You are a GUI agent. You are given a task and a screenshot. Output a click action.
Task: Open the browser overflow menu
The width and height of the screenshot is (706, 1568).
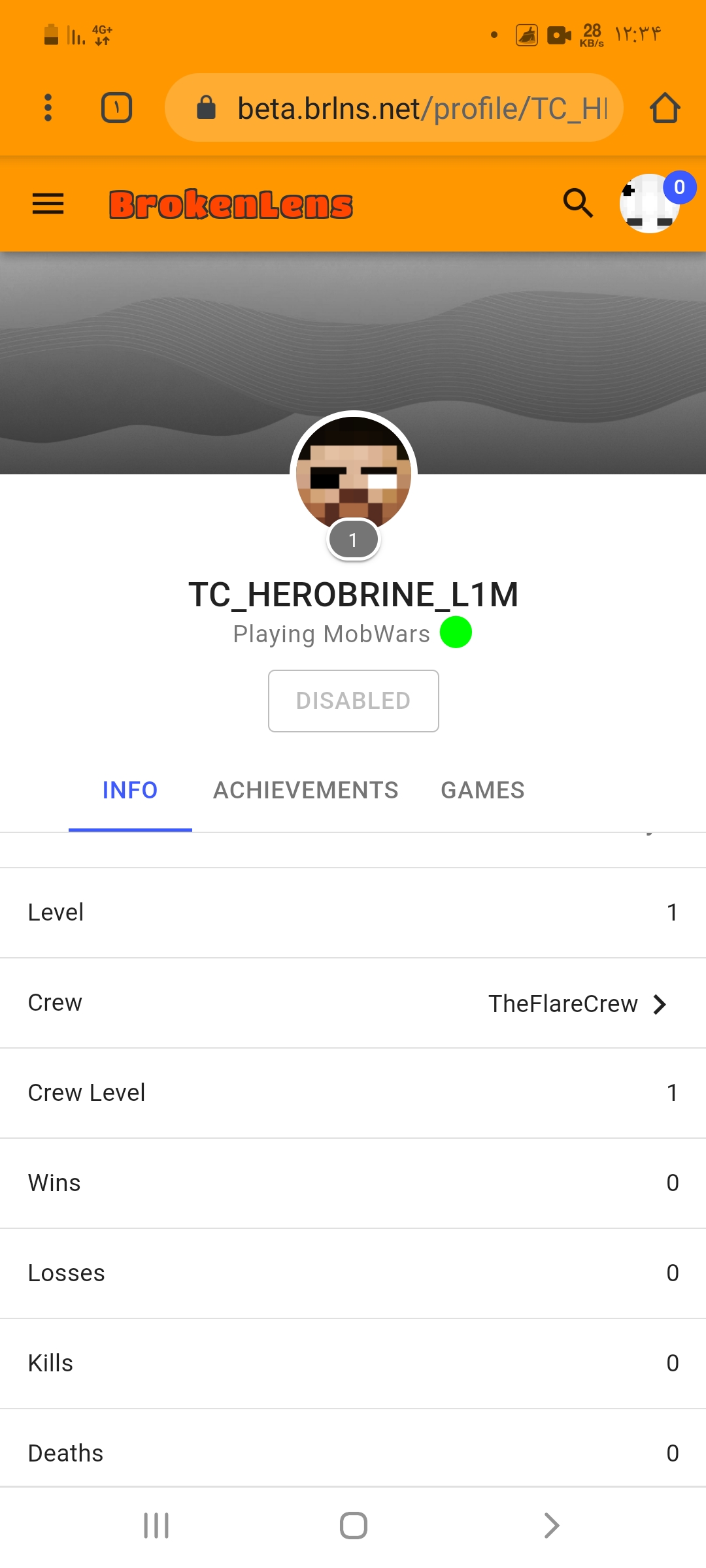(48, 108)
